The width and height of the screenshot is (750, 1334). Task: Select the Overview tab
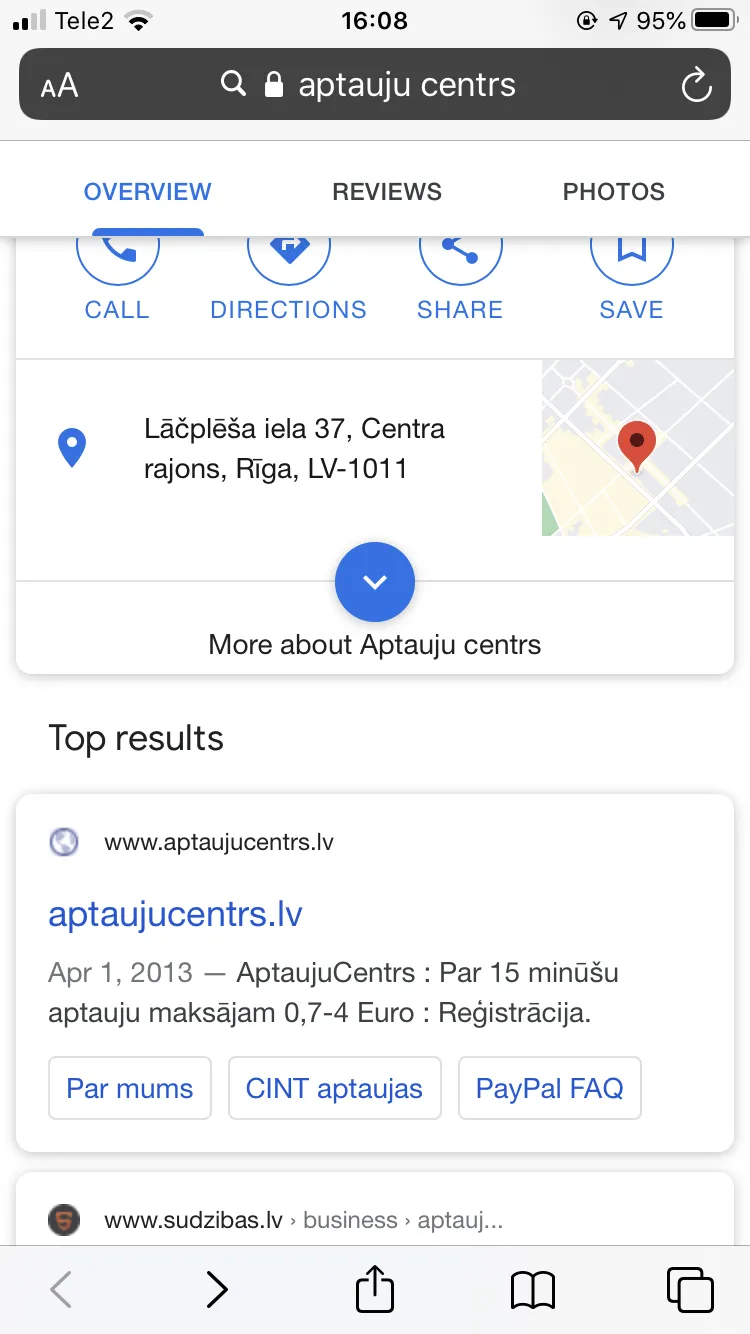(148, 192)
